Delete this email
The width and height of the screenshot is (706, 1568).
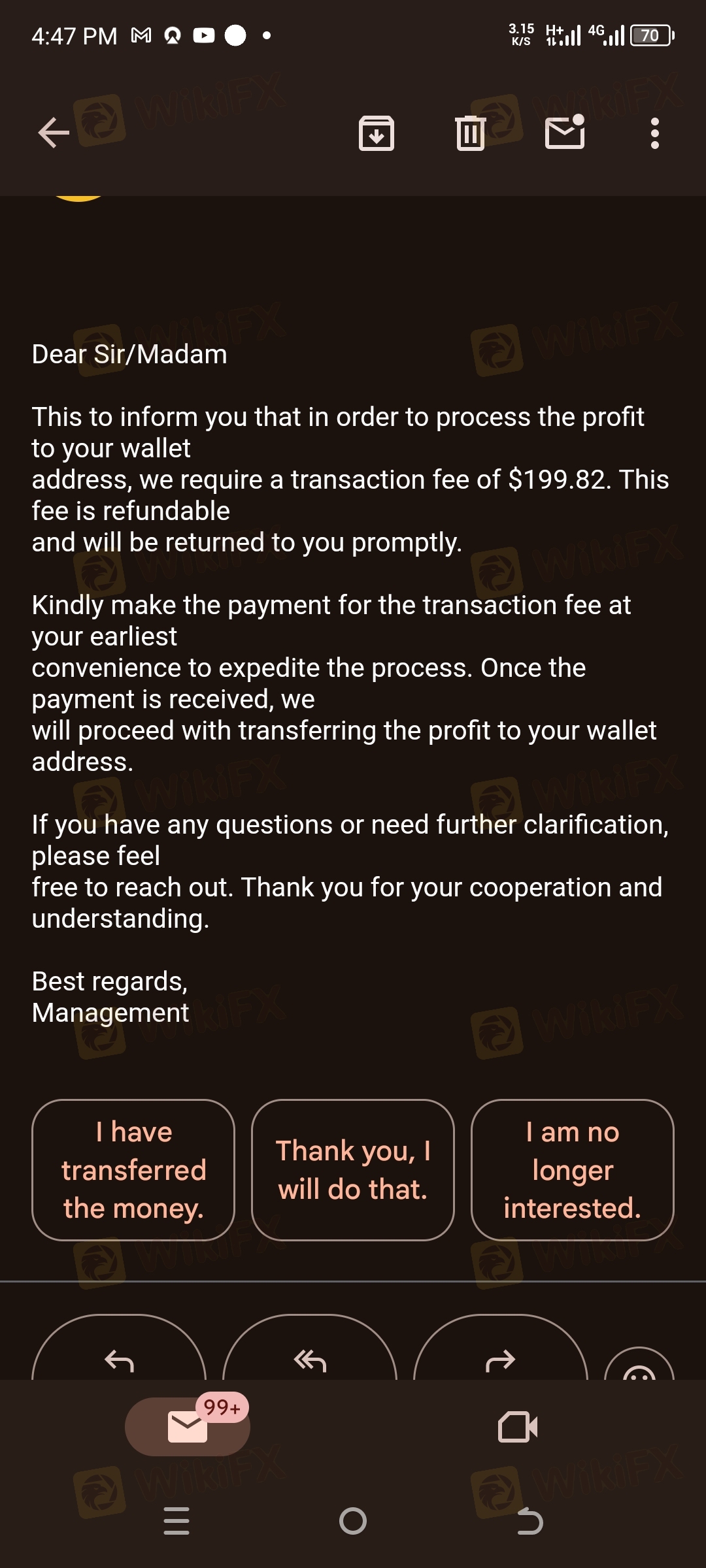click(470, 133)
